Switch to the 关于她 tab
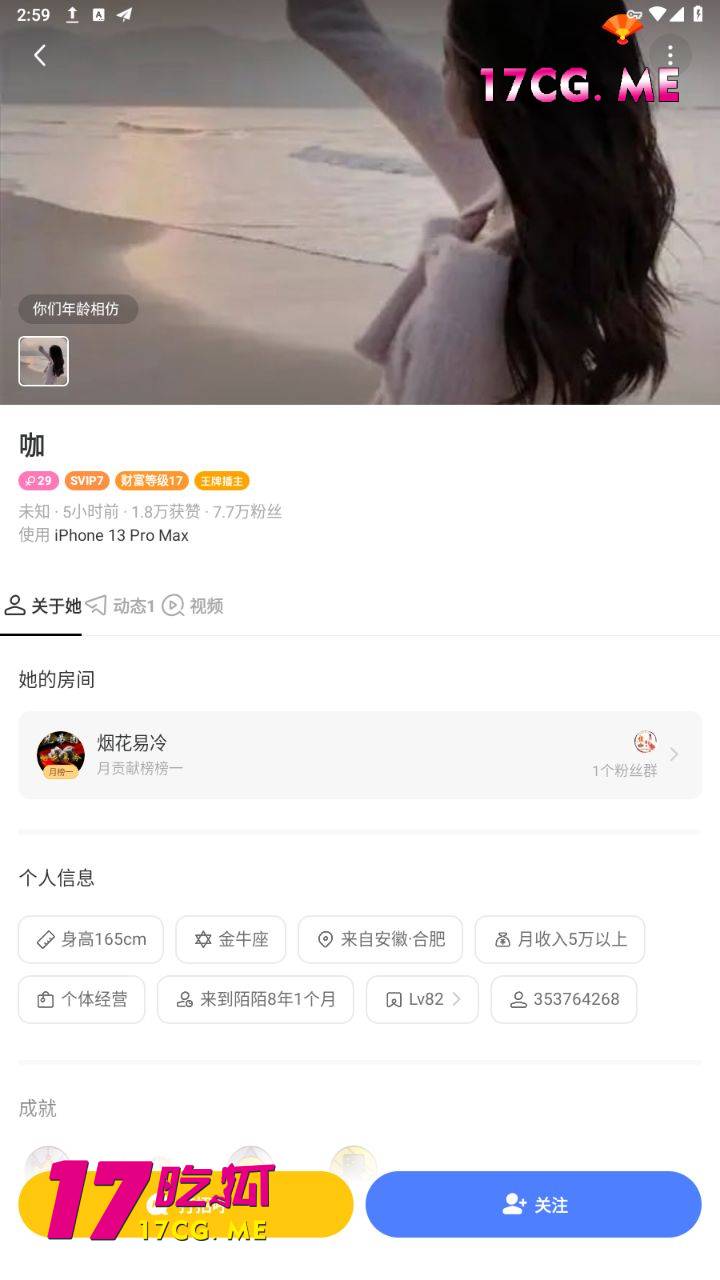Image resolution: width=720 pixels, height=1280 pixels. [x=43, y=606]
